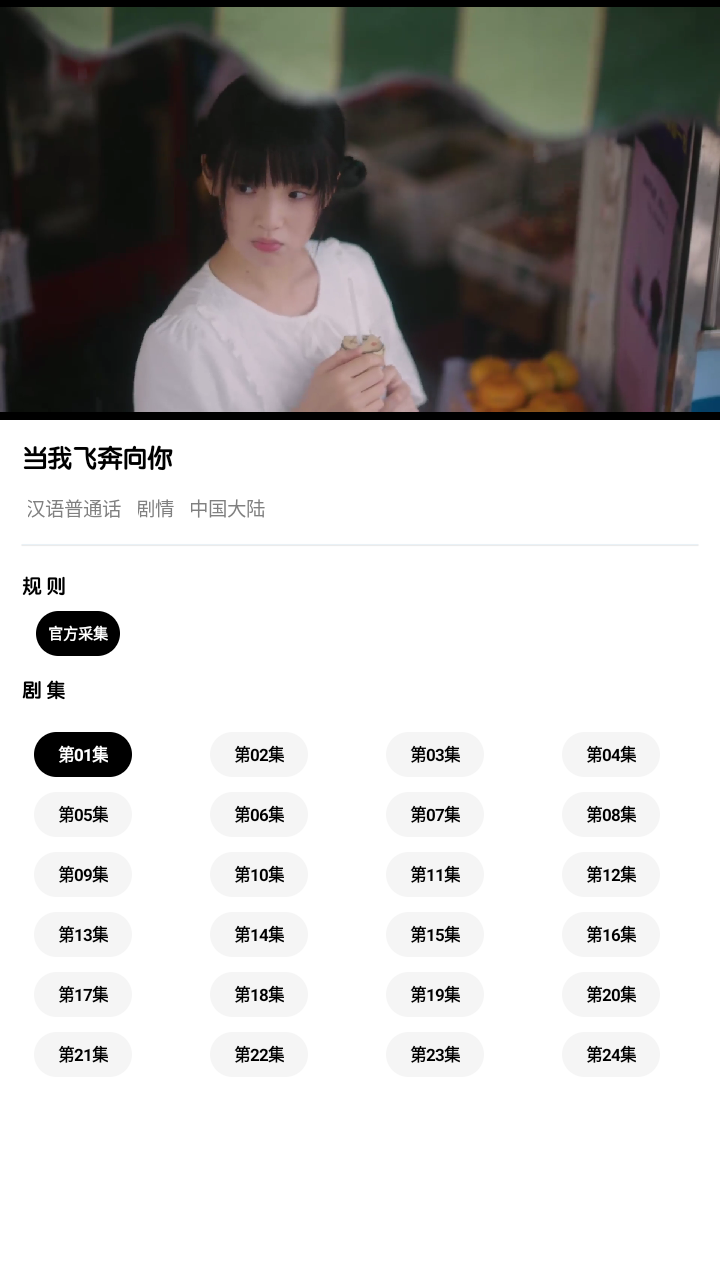Open episode 第12集
The width and height of the screenshot is (720, 1280).
coord(611,875)
